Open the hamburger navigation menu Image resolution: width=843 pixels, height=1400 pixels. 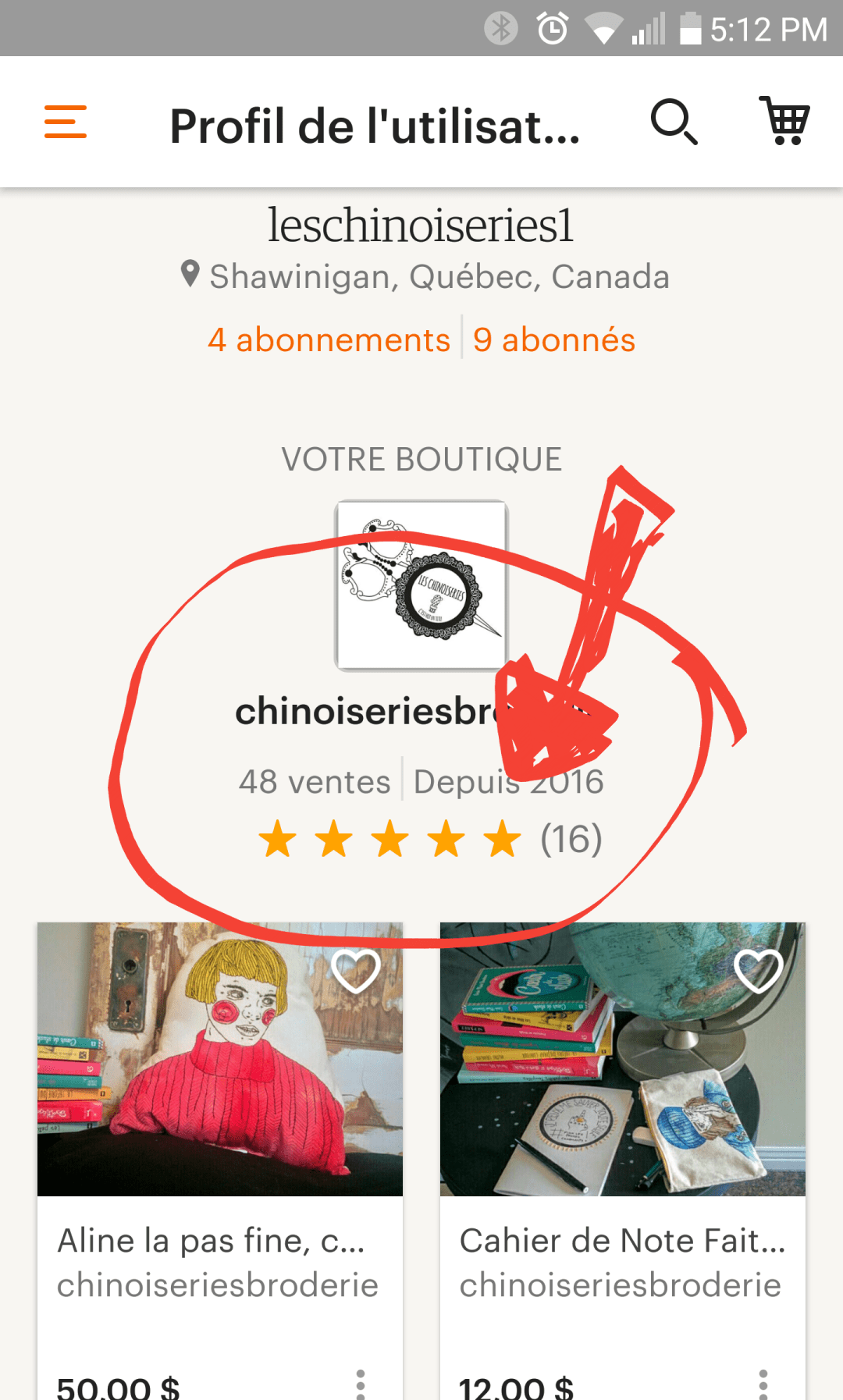[66, 122]
